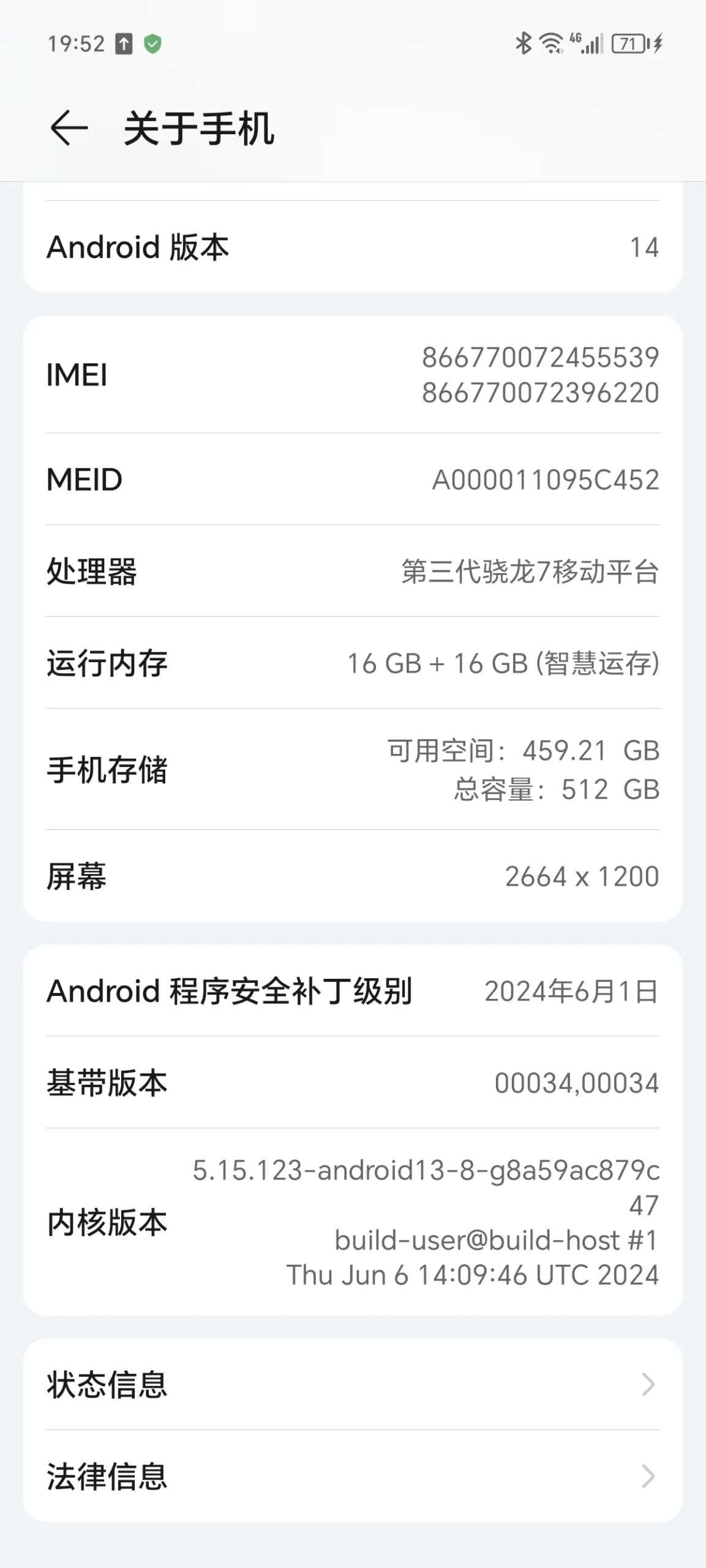Tap the 手机存储 storage row

point(353,771)
